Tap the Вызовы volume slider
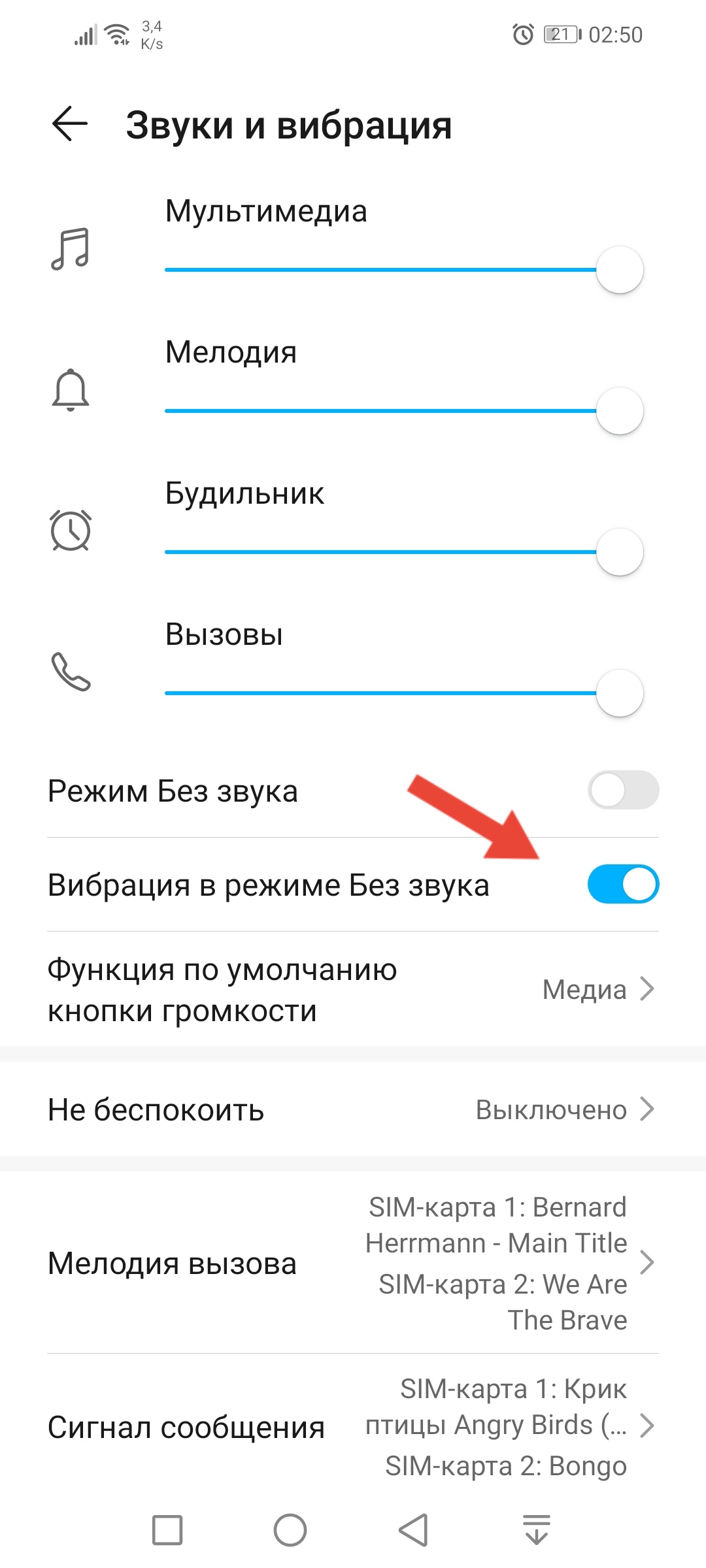706x1568 pixels. tap(392, 693)
